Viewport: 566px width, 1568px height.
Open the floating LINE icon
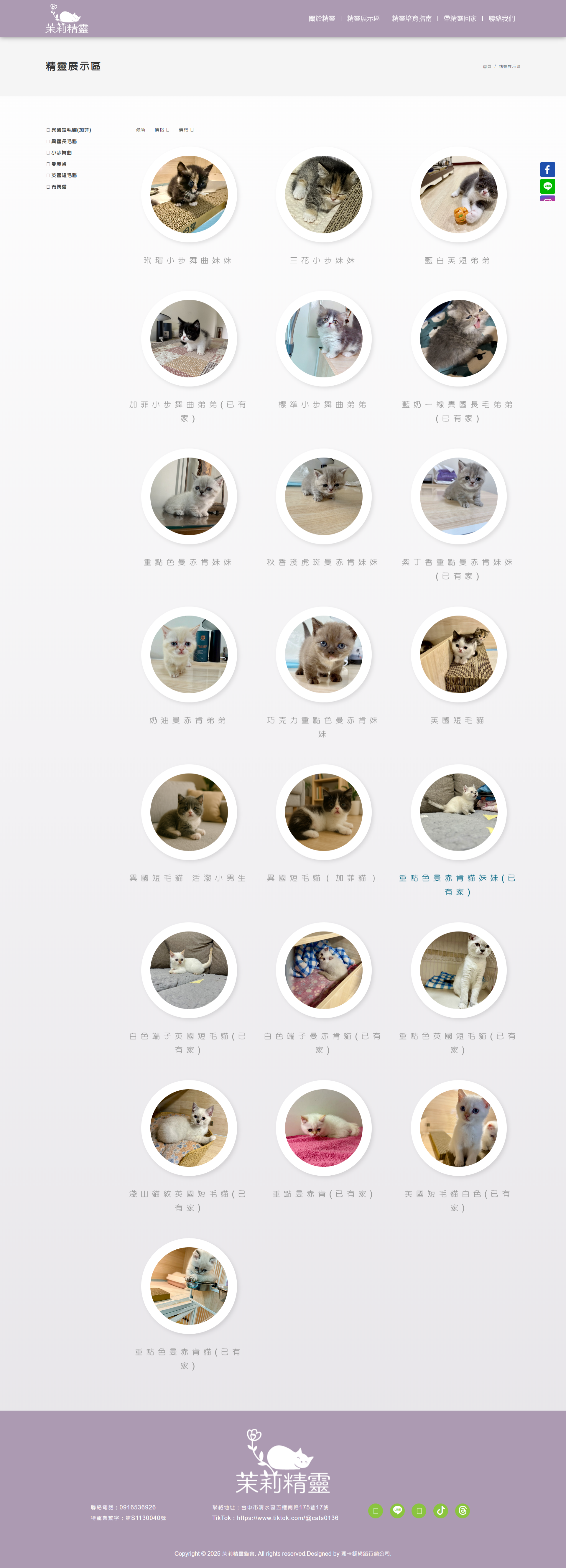pyautogui.click(x=547, y=186)
